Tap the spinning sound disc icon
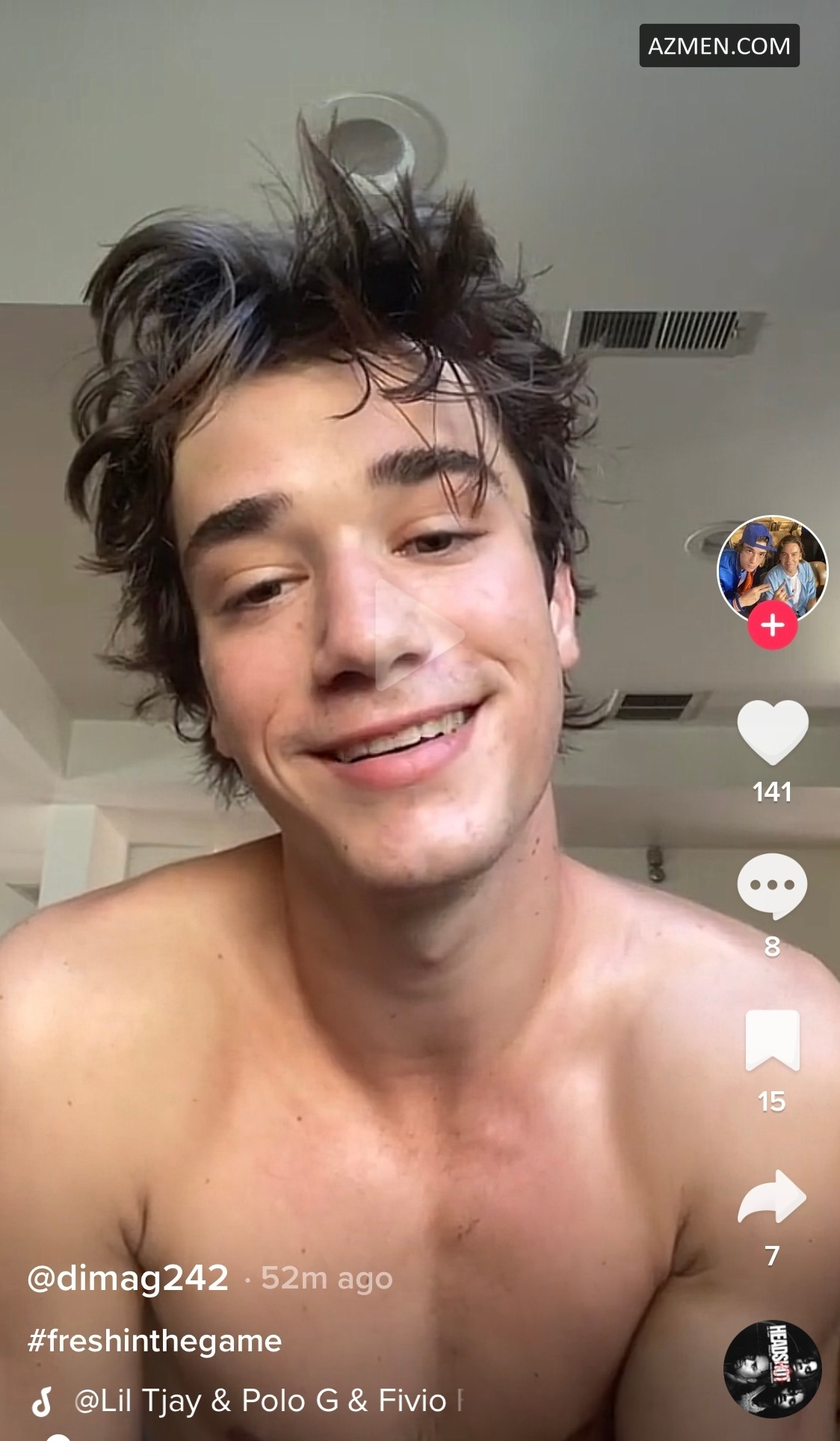The height and width of the screenshot is (1441, 840). 772,1369
